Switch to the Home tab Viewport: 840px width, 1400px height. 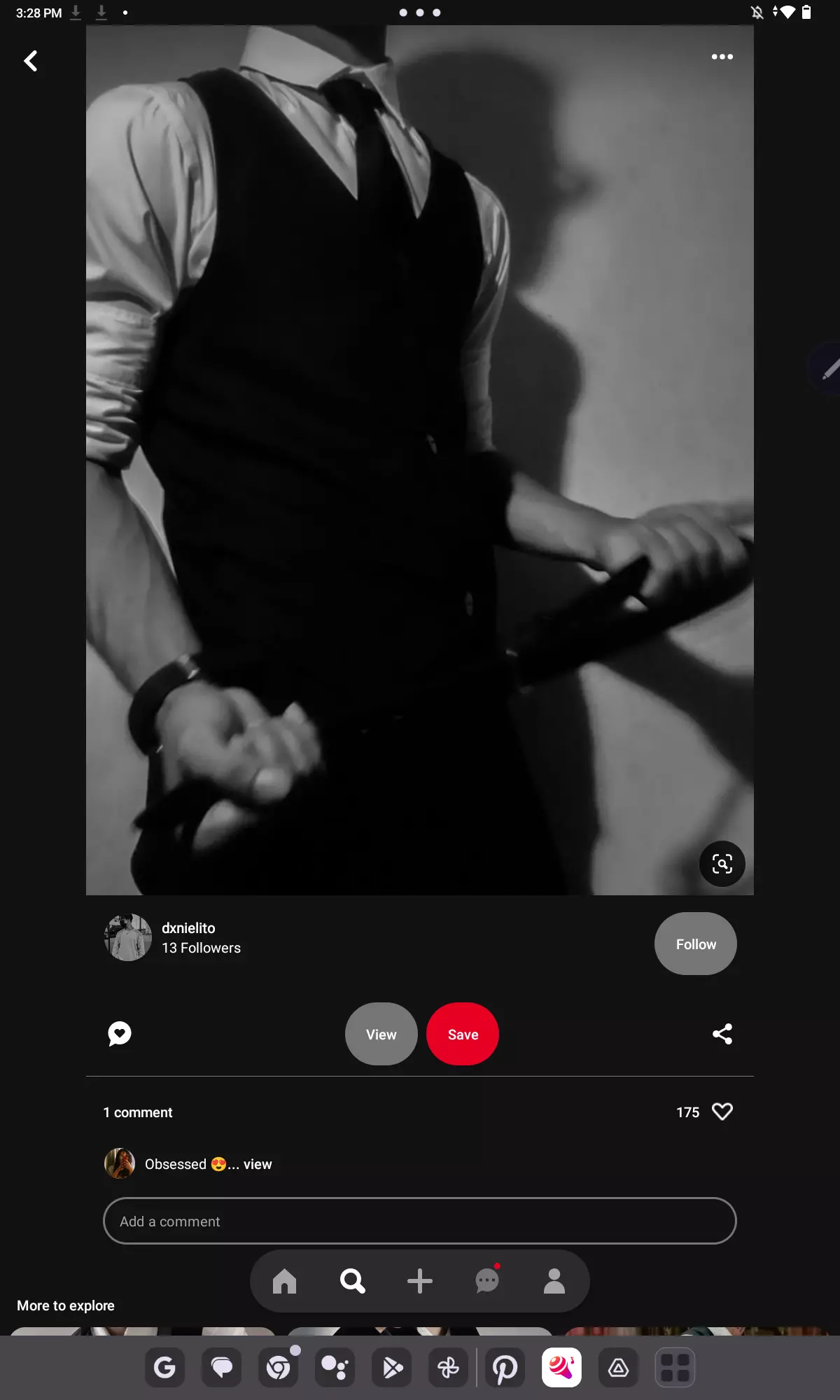[284, 1281]
